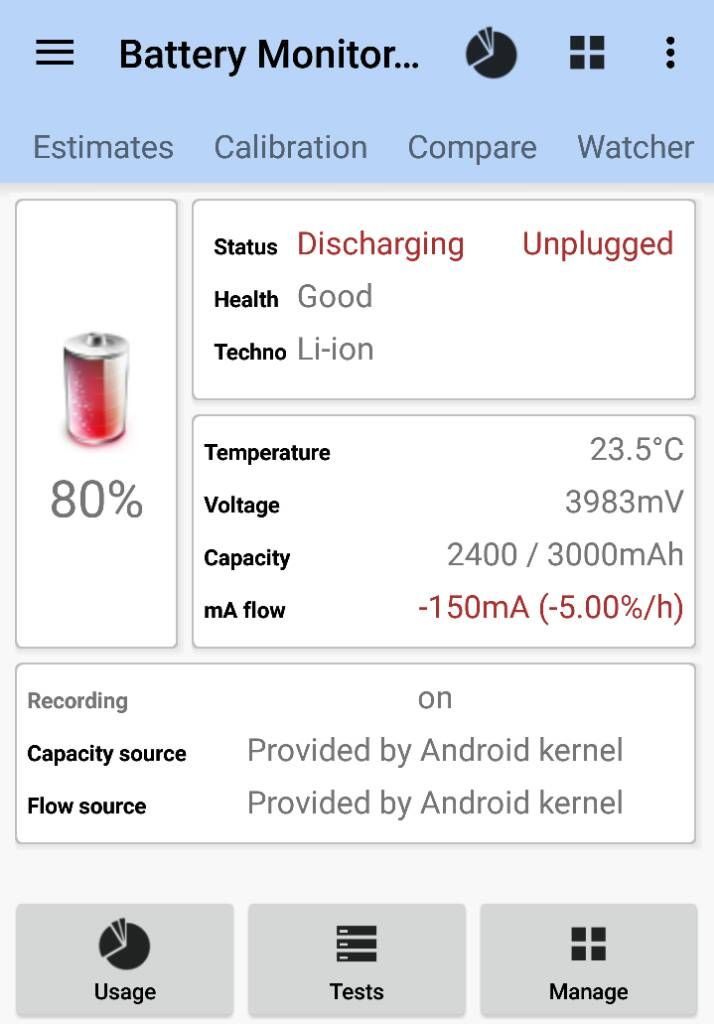Switch to the Calibration tab
This screenshot has width=714, height=1024.
point(290,147)
